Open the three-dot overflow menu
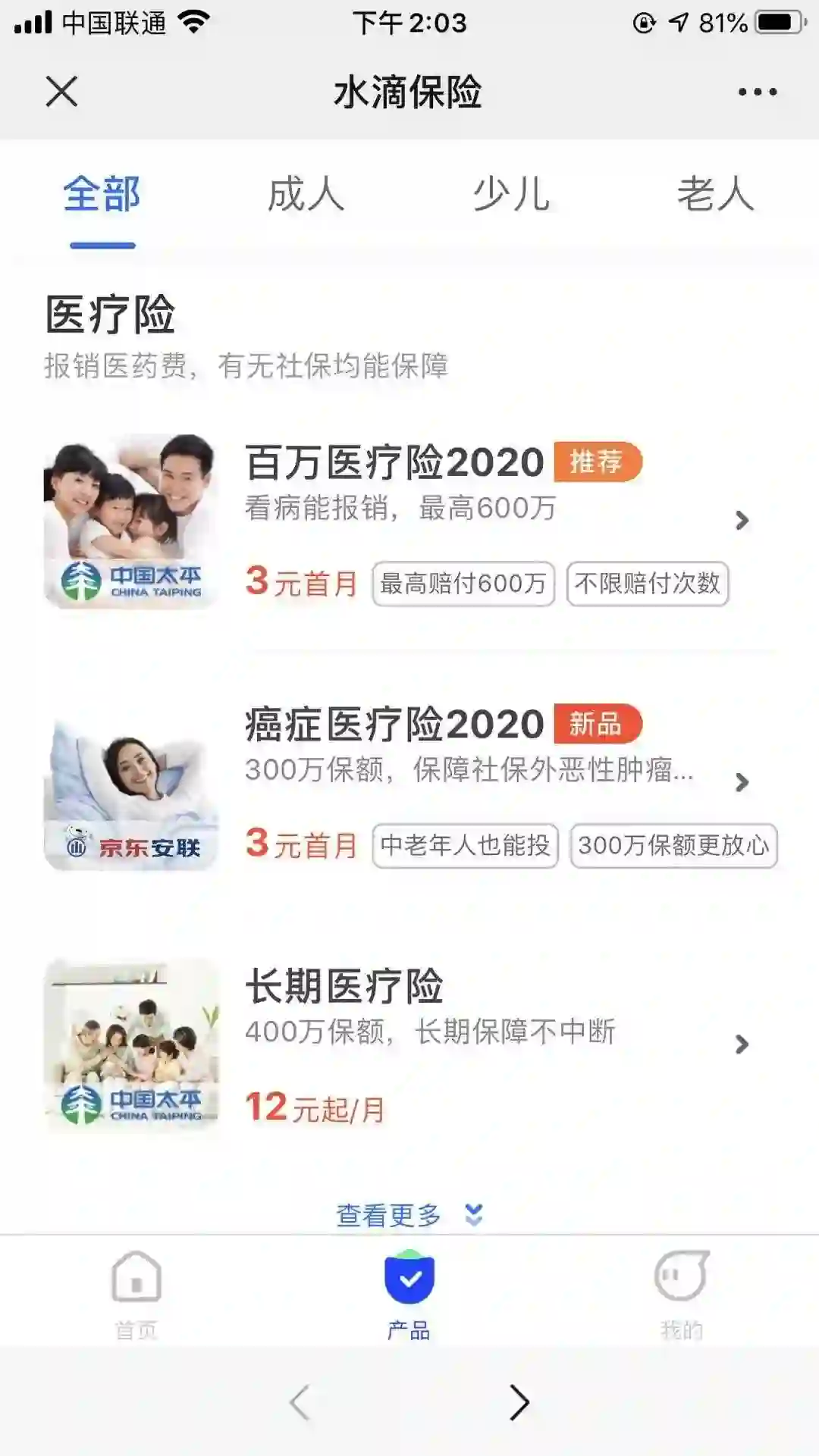Image resolution: width=819 pixels, height=1456 pixels. click(757, 92)
